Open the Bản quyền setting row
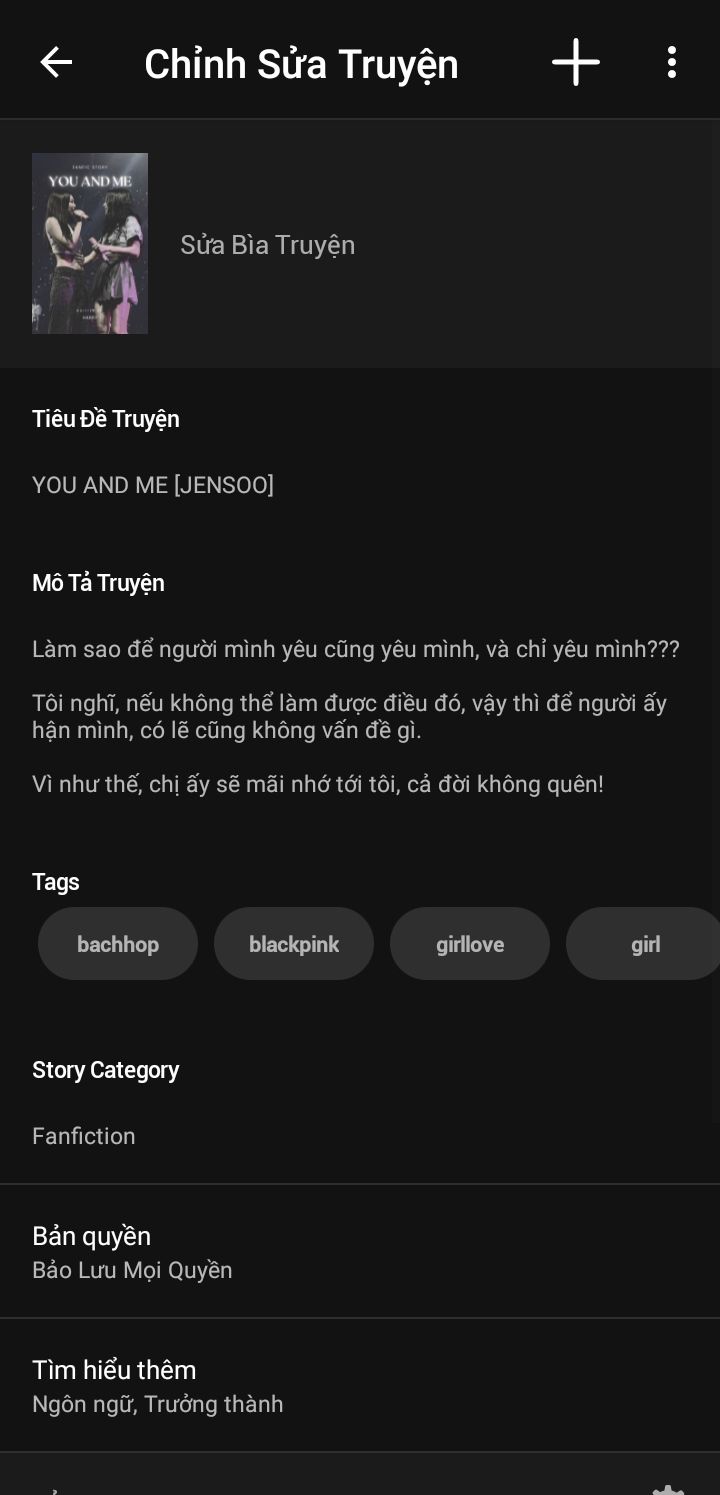 click(x=360, y=1252)
